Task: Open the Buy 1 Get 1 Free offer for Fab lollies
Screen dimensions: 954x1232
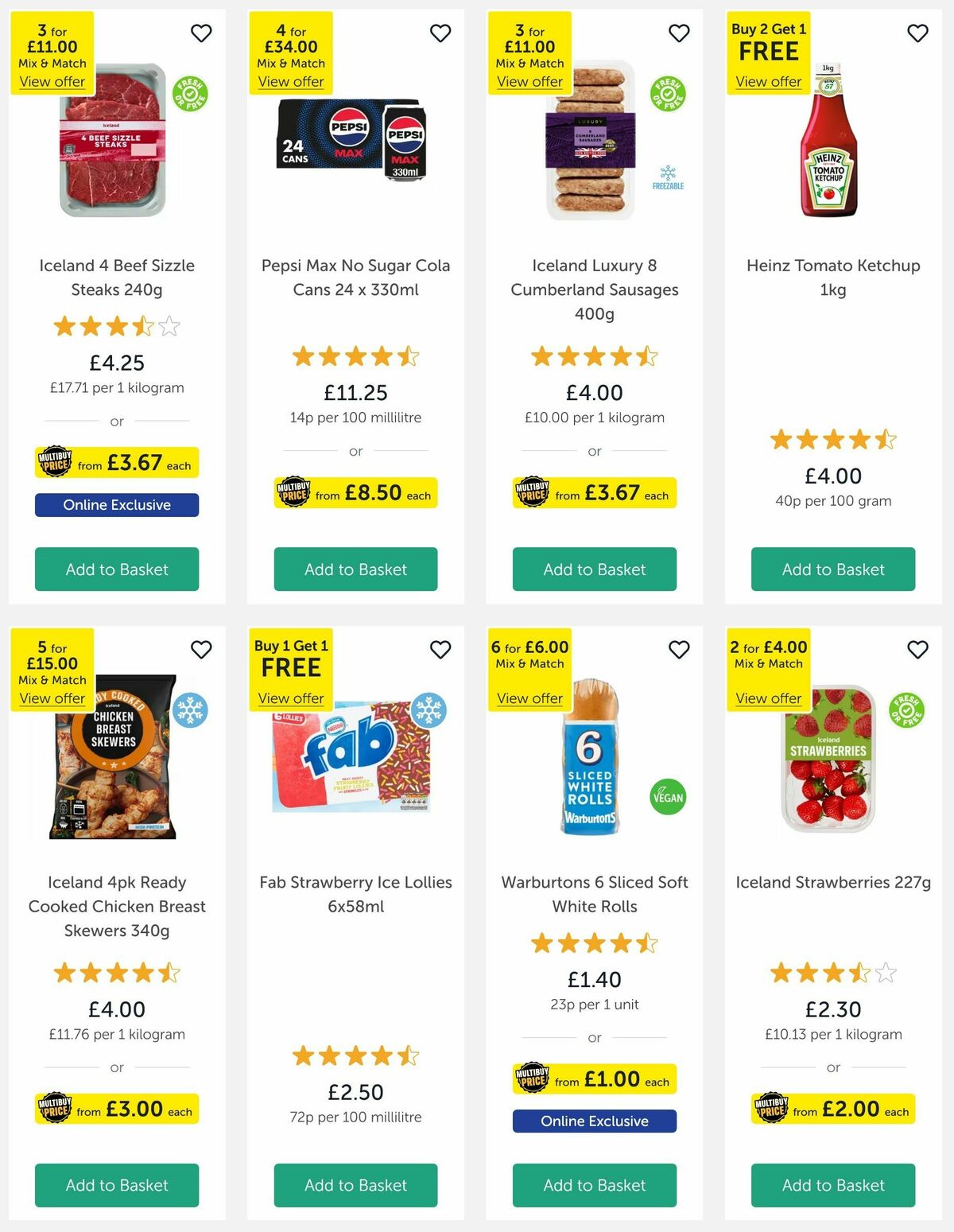Action: 291,698
